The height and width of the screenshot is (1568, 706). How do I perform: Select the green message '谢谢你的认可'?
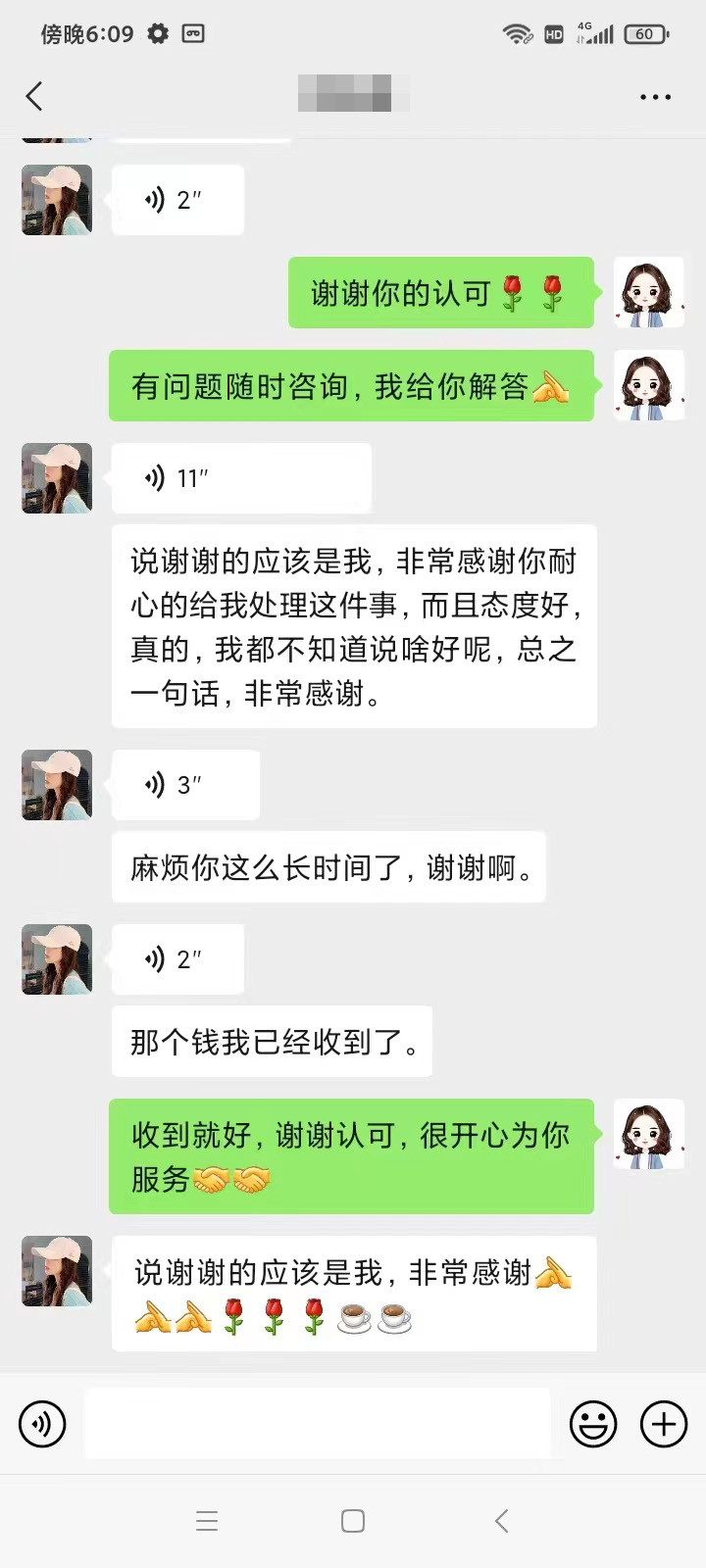click(440, 291)
